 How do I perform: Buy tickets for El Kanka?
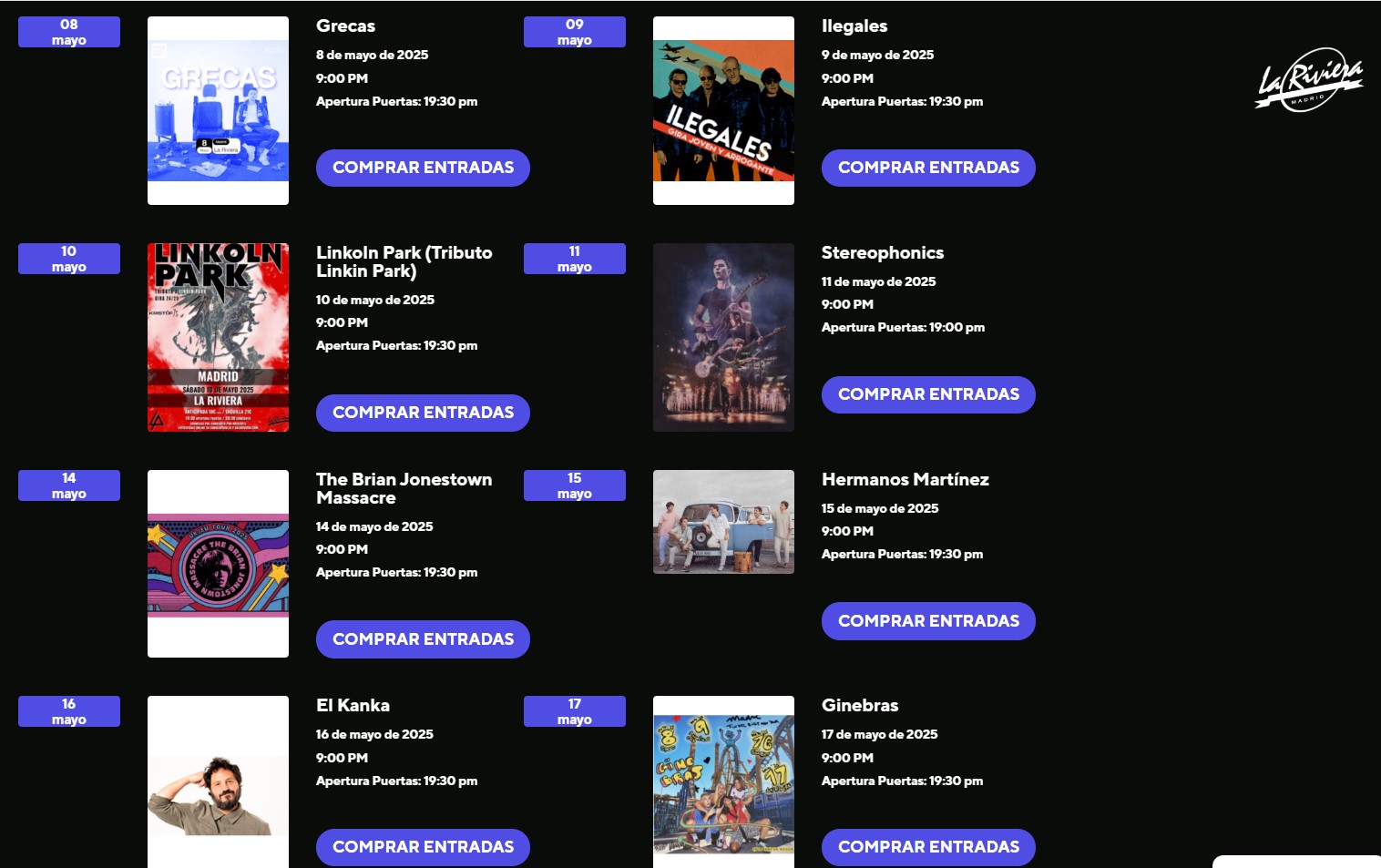pyautogui.click(x=423, y=847)
